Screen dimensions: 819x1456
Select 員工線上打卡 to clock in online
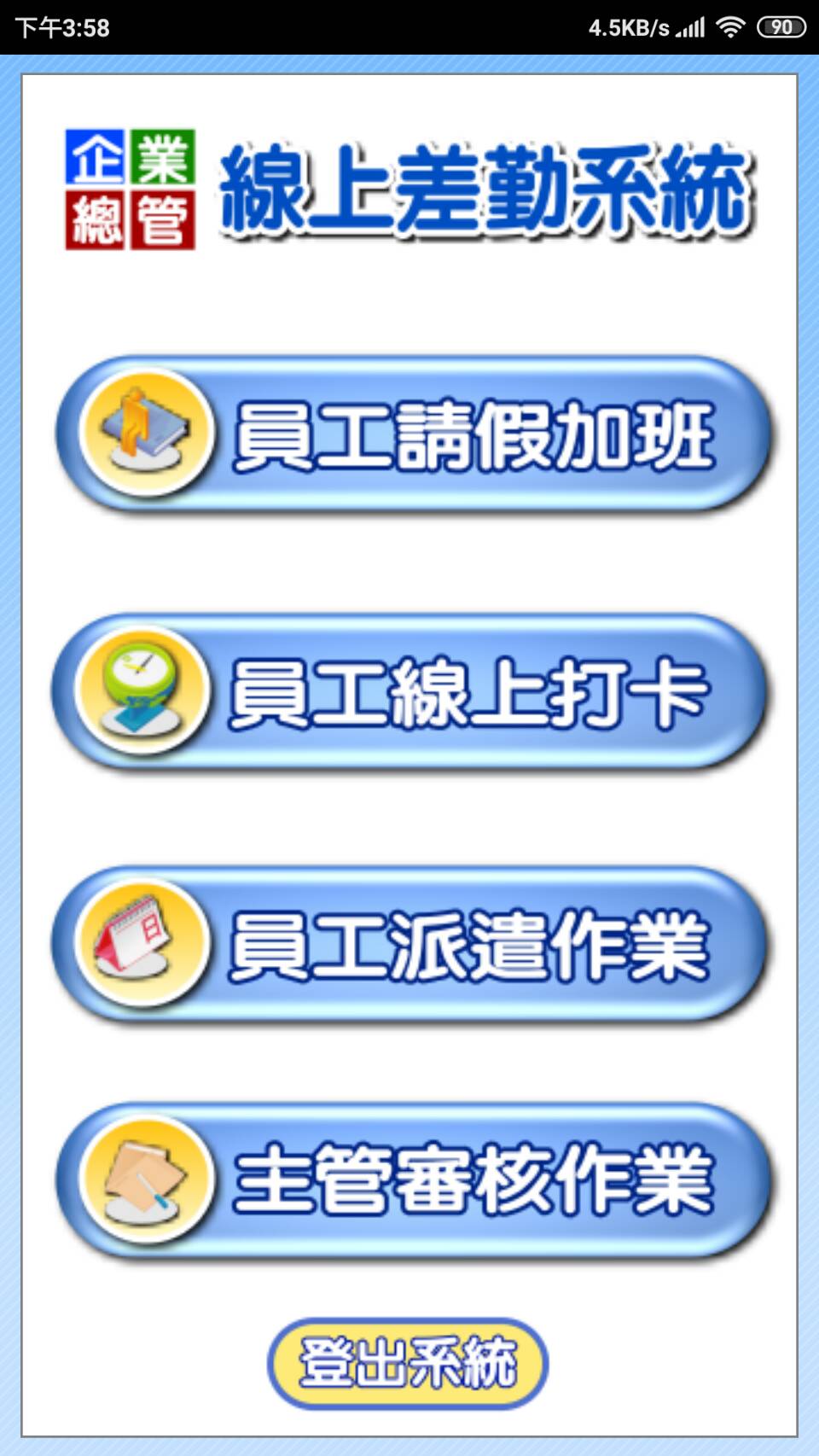click(x=409, y=692)
